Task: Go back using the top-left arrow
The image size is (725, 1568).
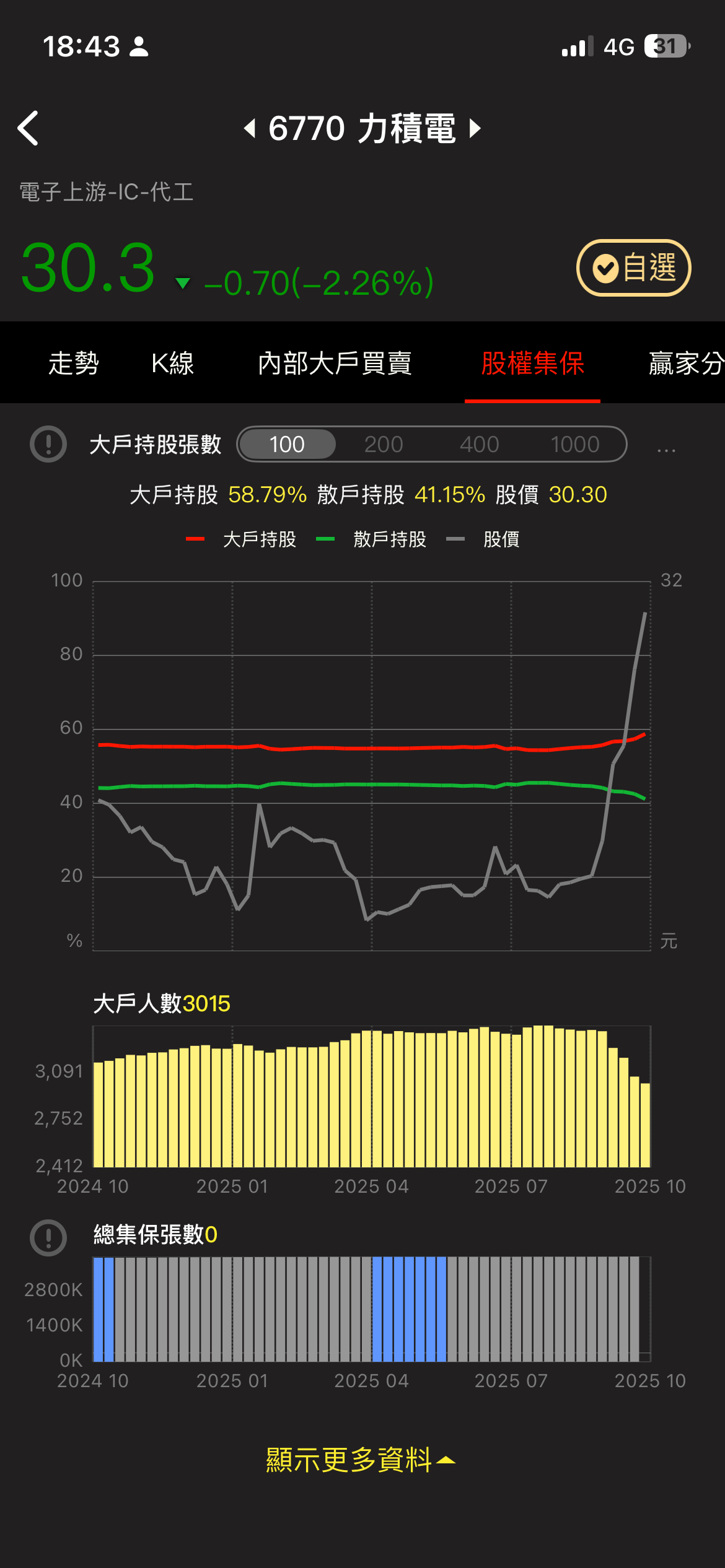Action: coord(29,128)
